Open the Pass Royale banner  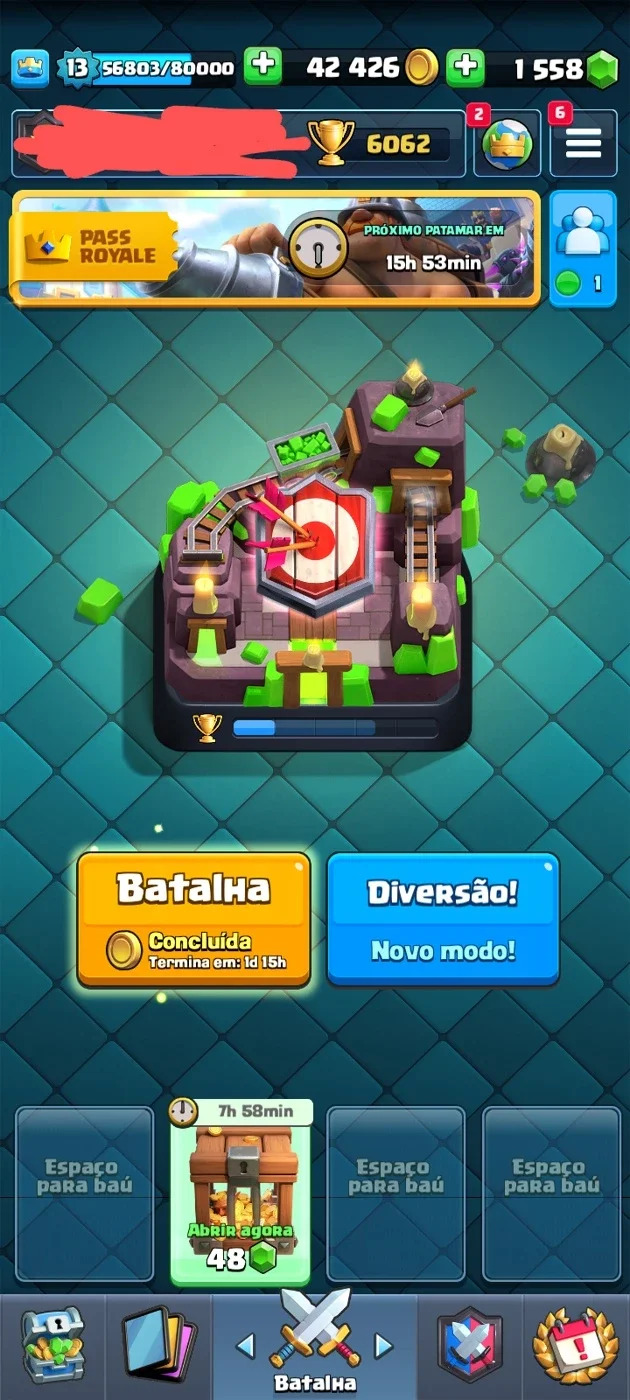pos(275,247)
